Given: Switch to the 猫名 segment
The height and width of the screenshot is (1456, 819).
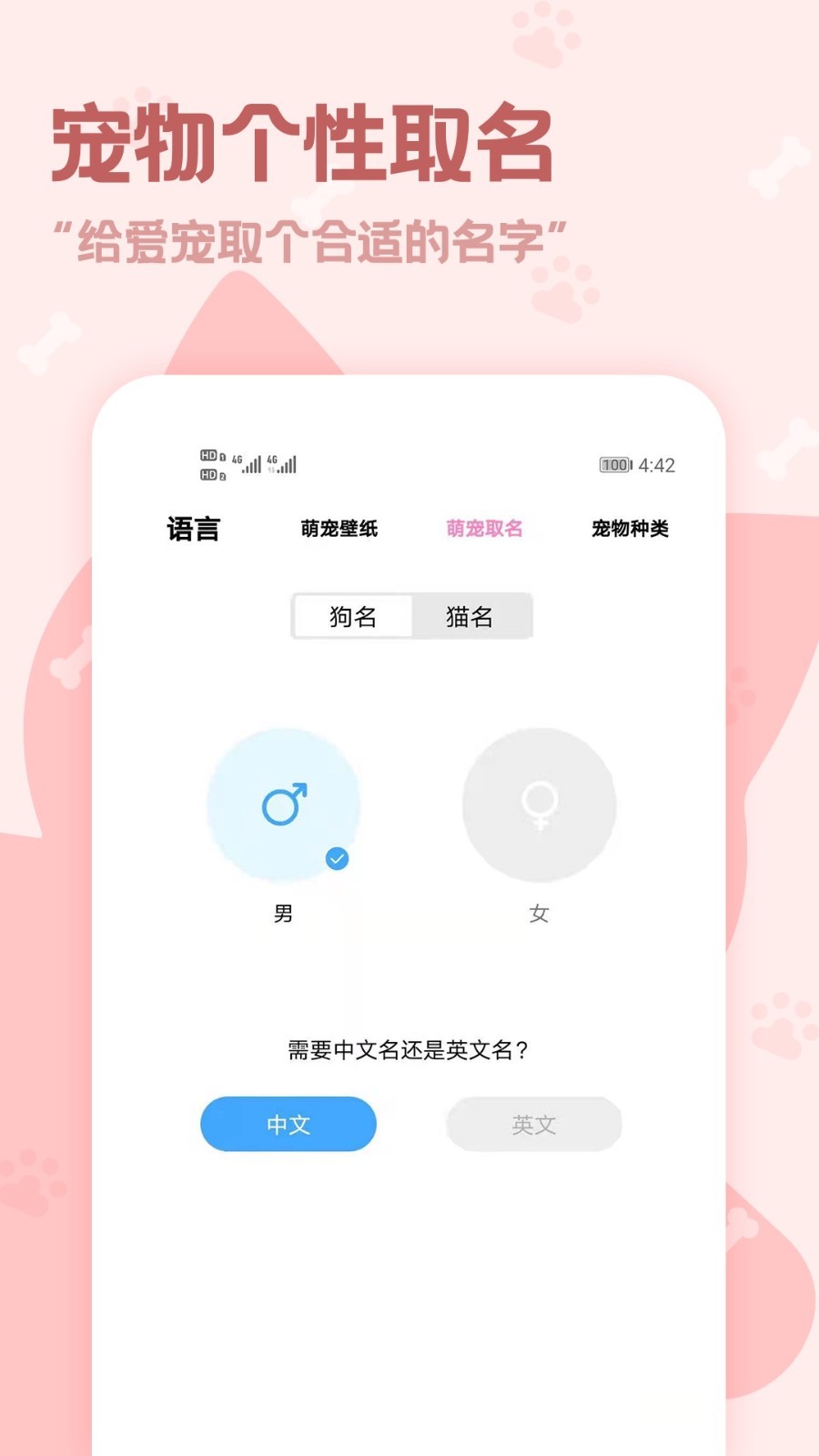Looking at the screenshot, I should [470, 616].
